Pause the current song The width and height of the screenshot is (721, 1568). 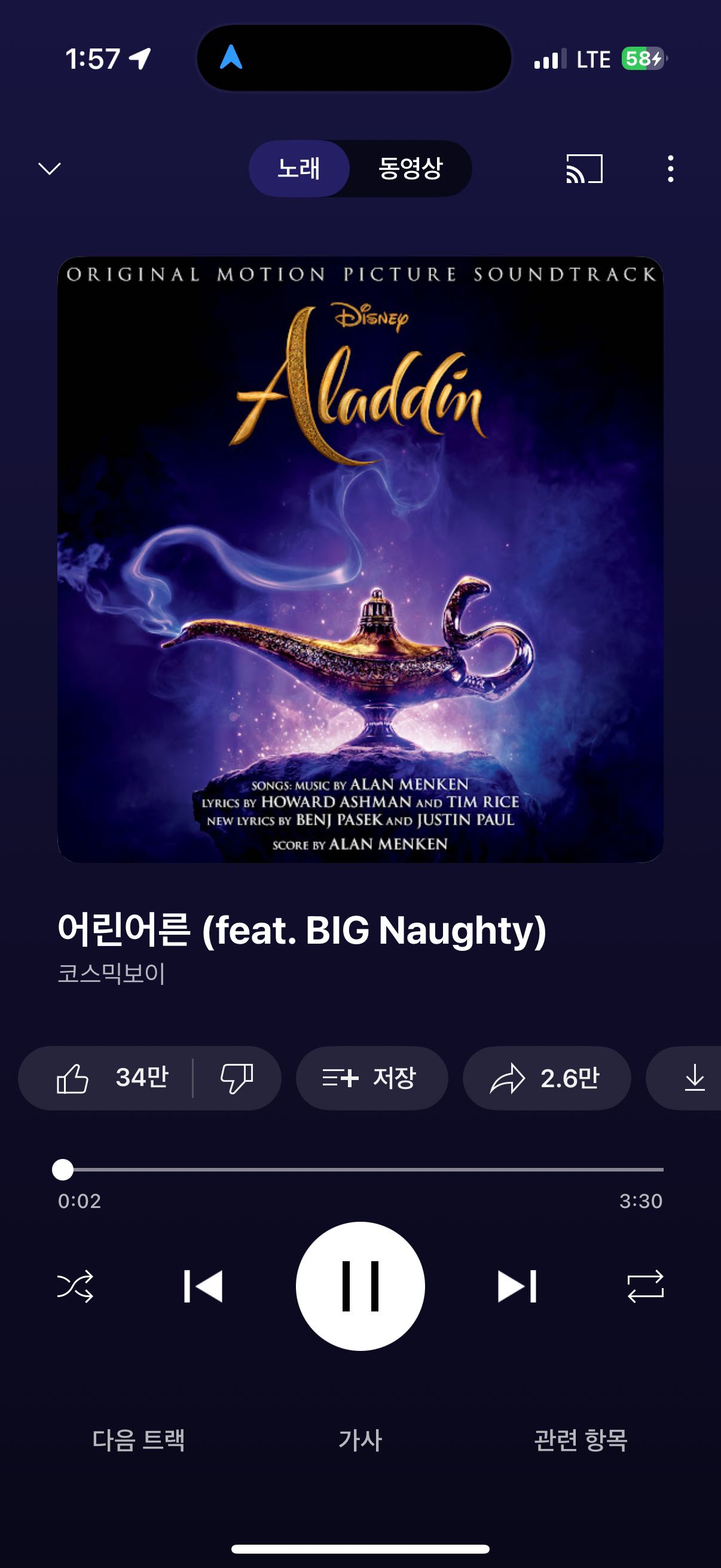tap(360, 1286)
